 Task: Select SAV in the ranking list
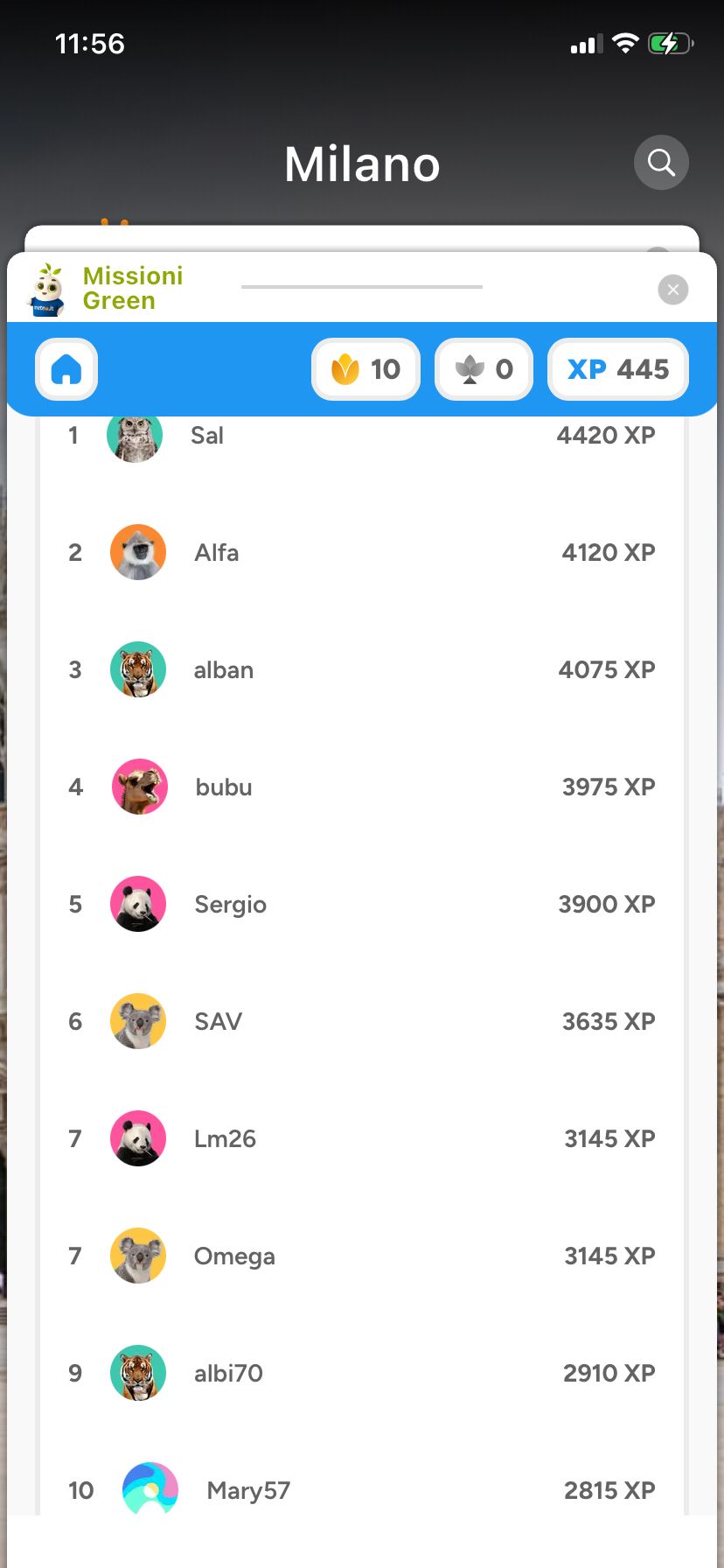[361, 1022]
